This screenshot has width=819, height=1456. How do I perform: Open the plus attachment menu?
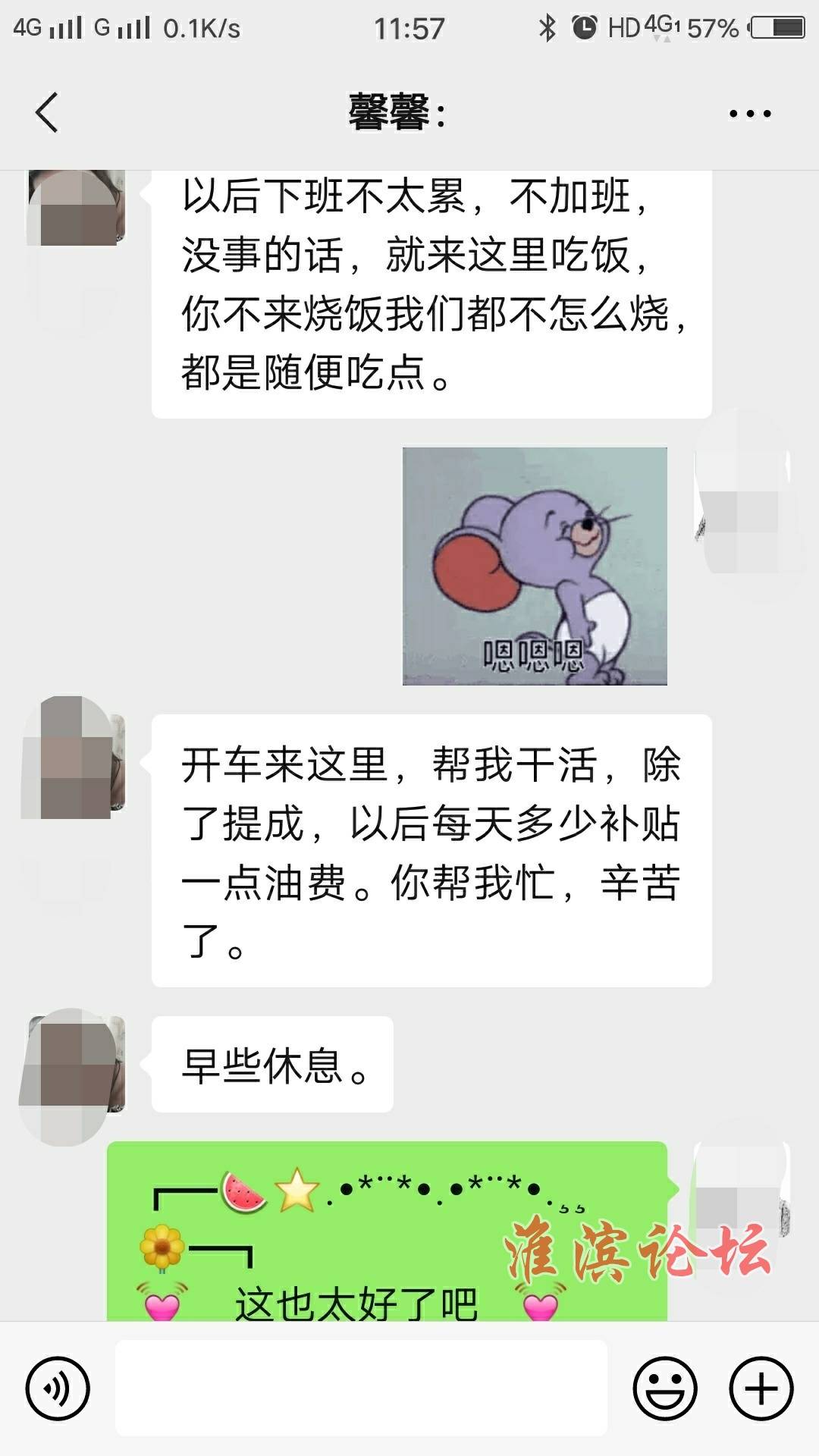[x=761, y=1389]
